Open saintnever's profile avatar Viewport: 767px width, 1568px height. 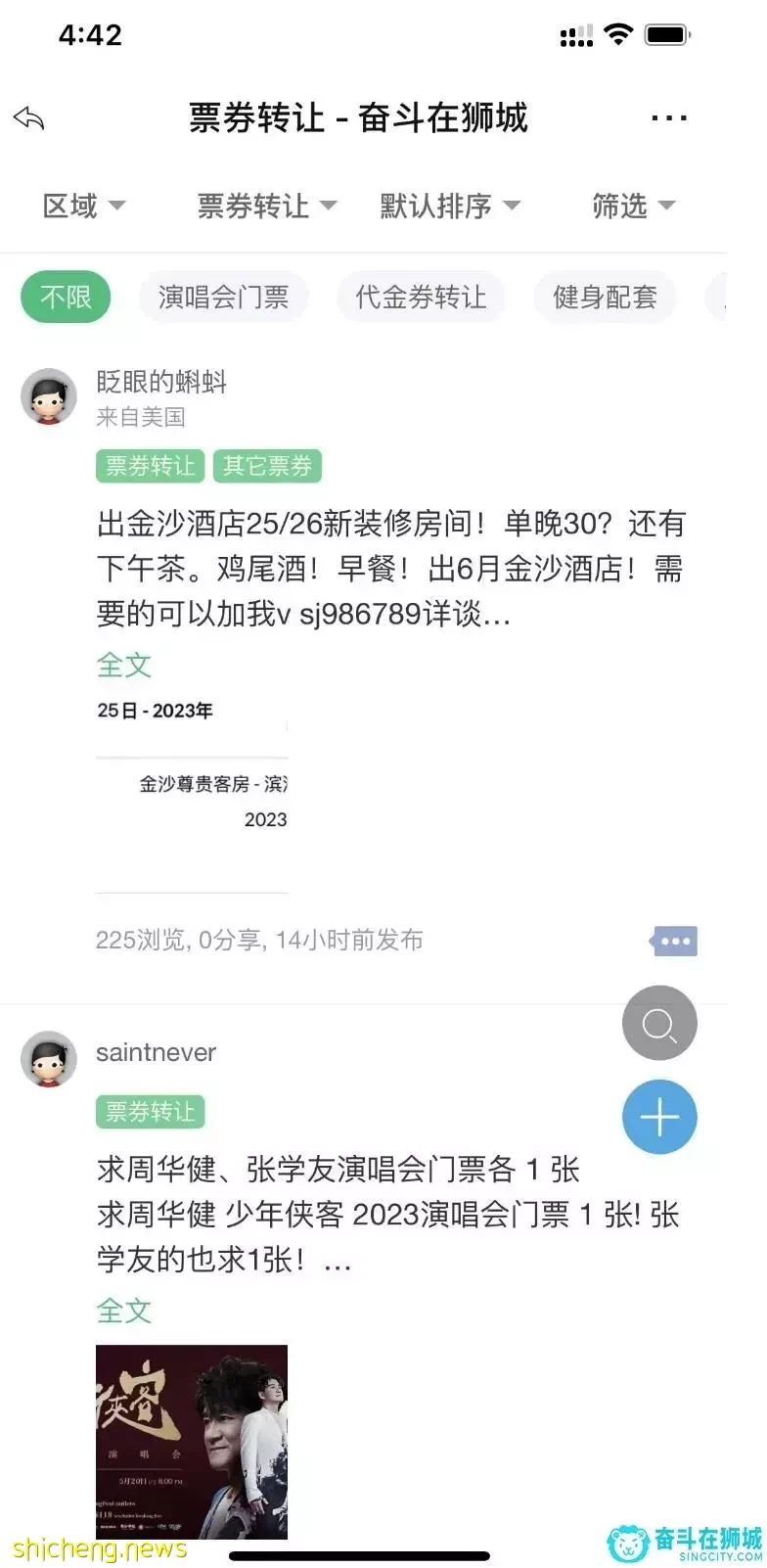pyautogui.click(x=49, y=1058)
